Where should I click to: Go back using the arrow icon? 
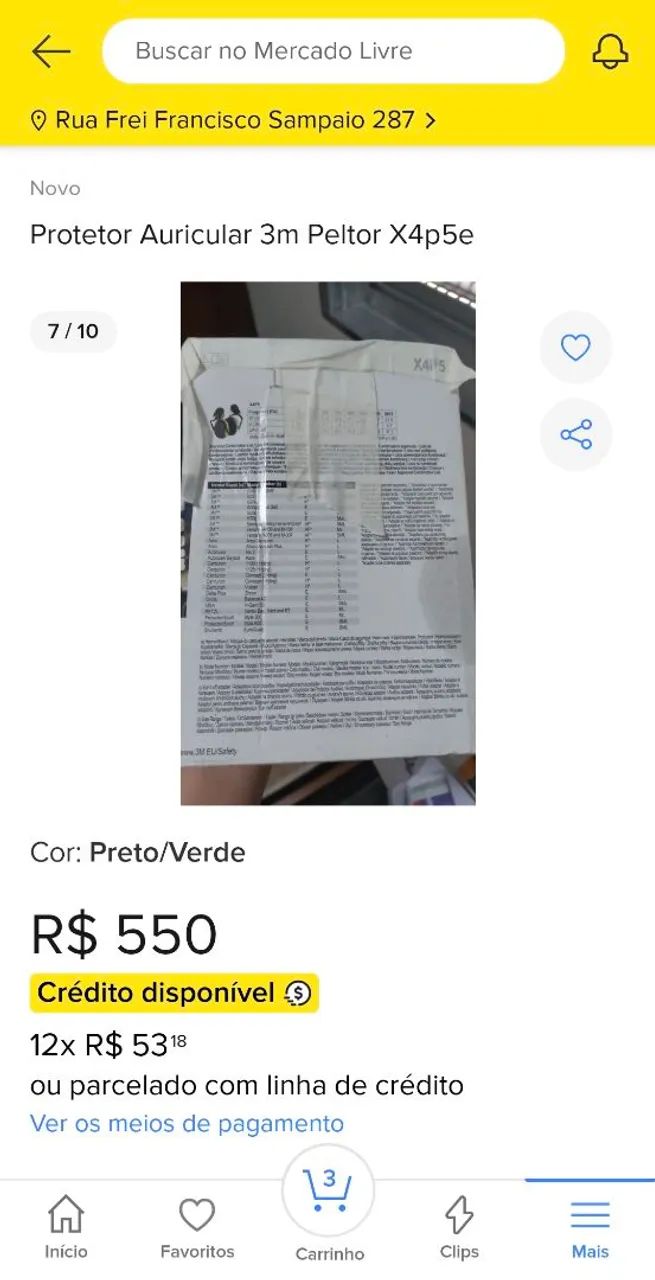51,51
